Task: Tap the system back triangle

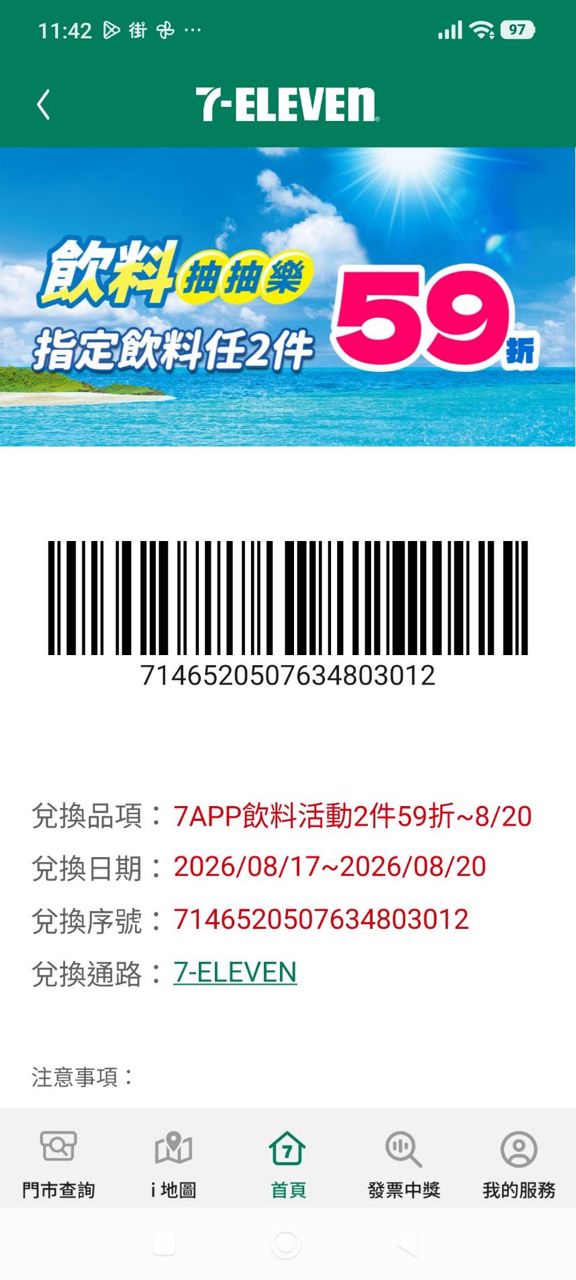Action: pos(407,1244)
